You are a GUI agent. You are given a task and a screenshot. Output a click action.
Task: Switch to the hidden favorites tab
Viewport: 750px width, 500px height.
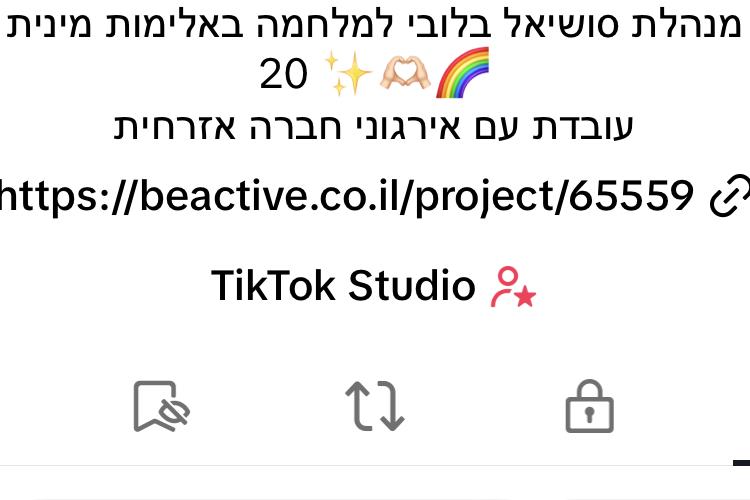pyautogui.click(x=161, y=406)
